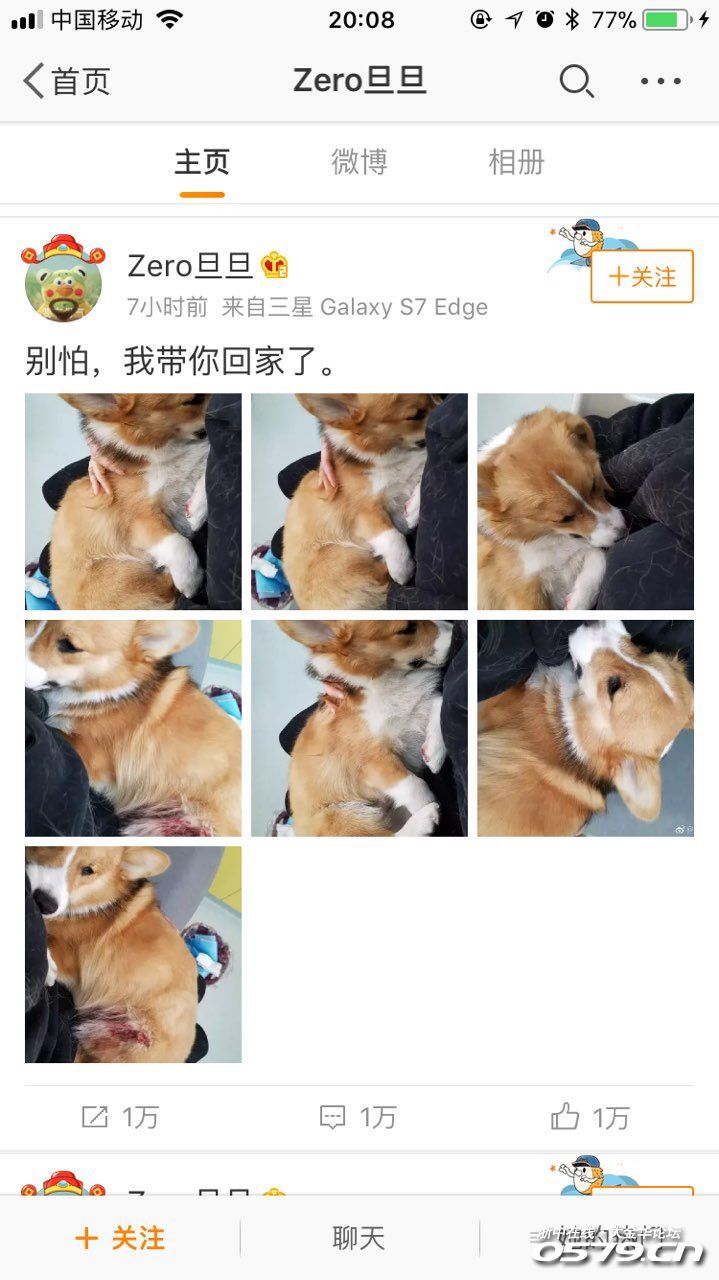This screenshot has width=719, height=1280.
Task: Repost the post with 1万 shares
Action: pos(120,1117)
